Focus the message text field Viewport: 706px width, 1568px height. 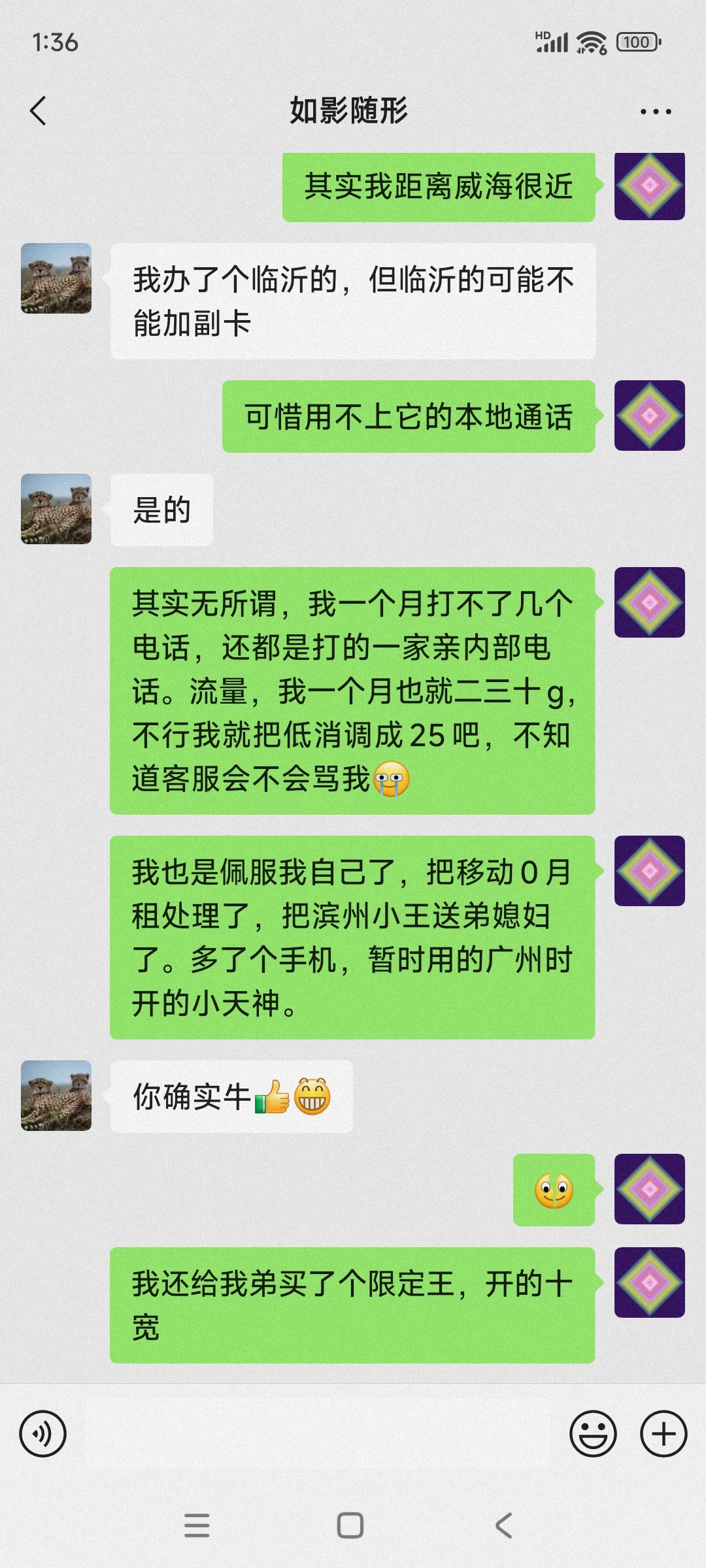318,1434
